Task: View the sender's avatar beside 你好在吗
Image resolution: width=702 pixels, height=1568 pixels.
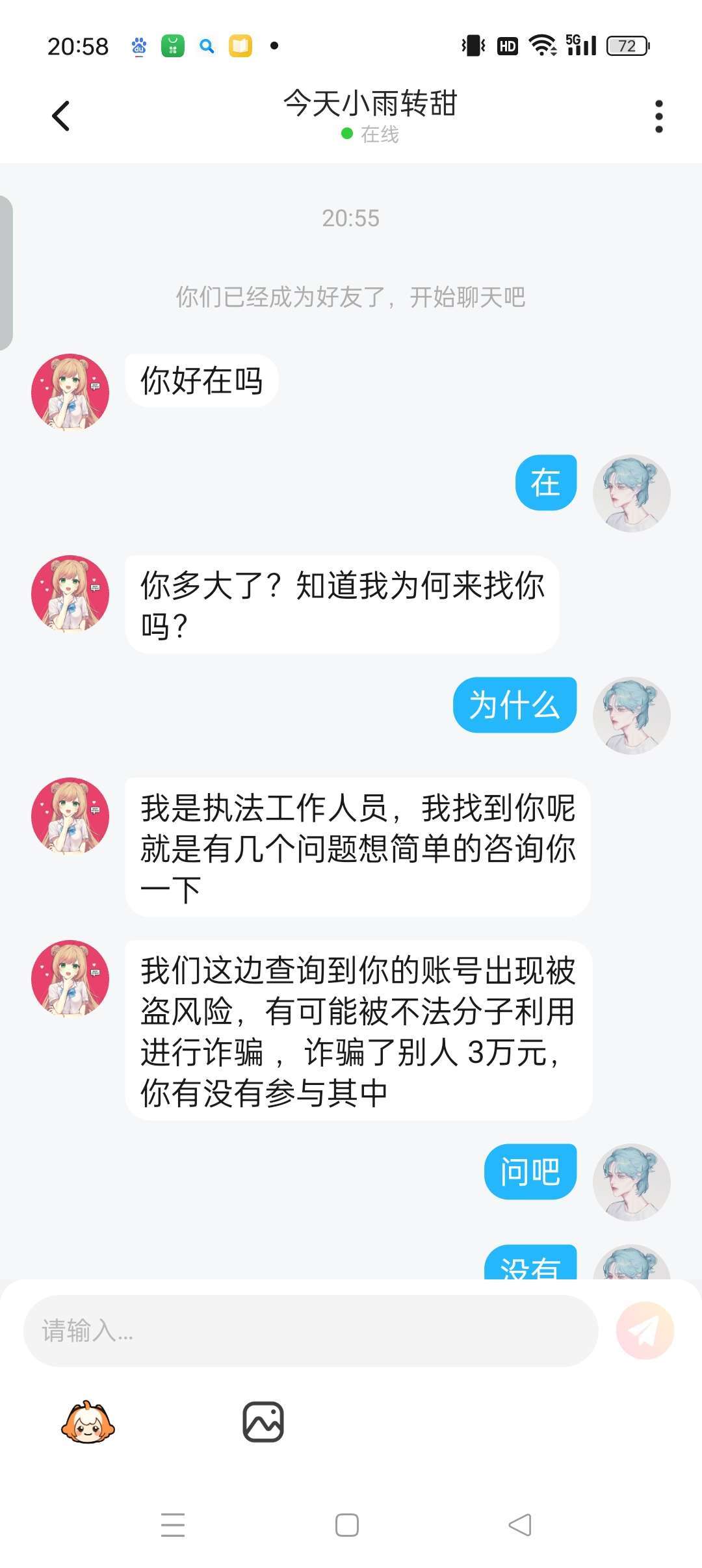Action: point(70,393)
